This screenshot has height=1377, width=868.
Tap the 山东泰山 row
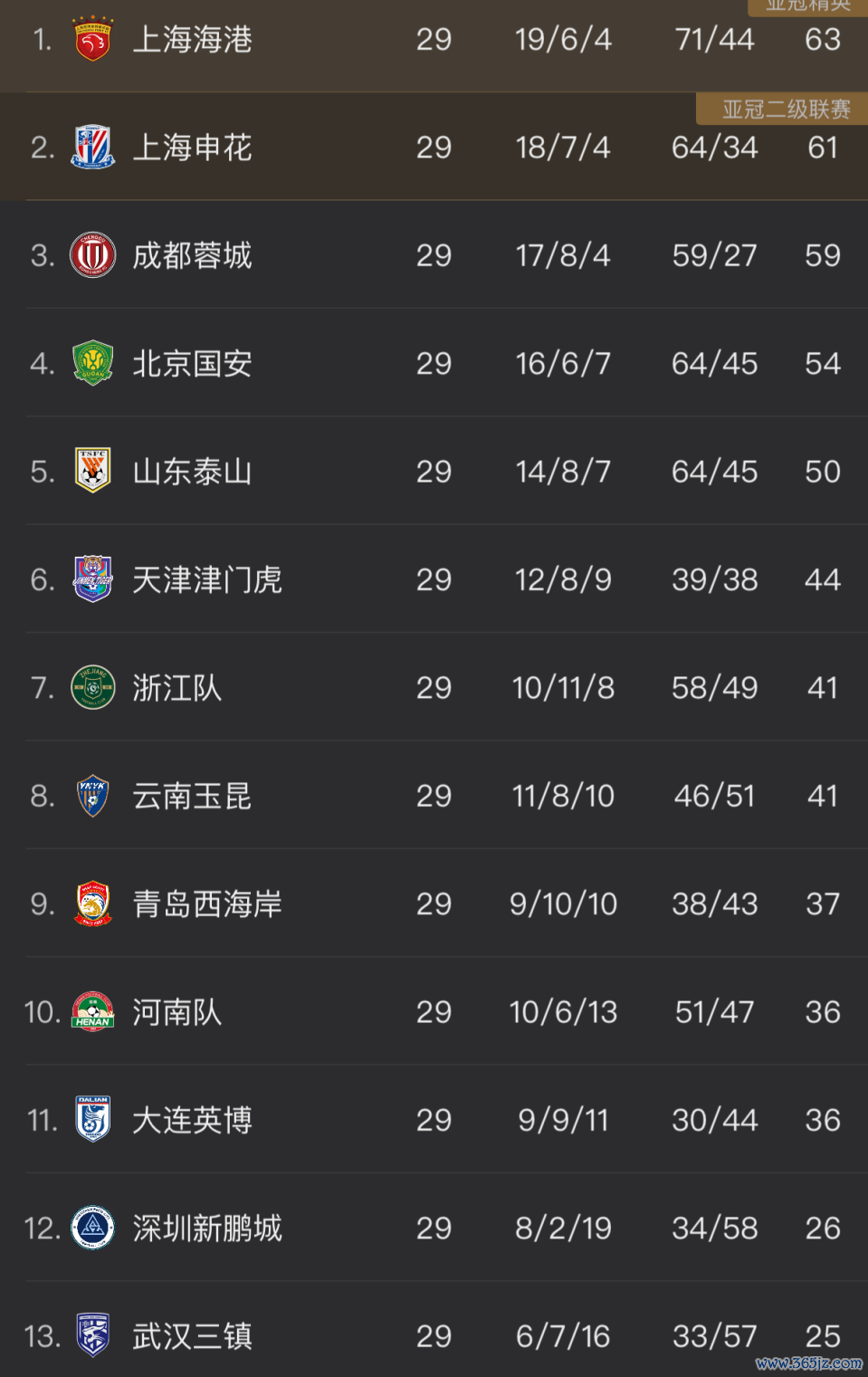(x=192, y=472)
